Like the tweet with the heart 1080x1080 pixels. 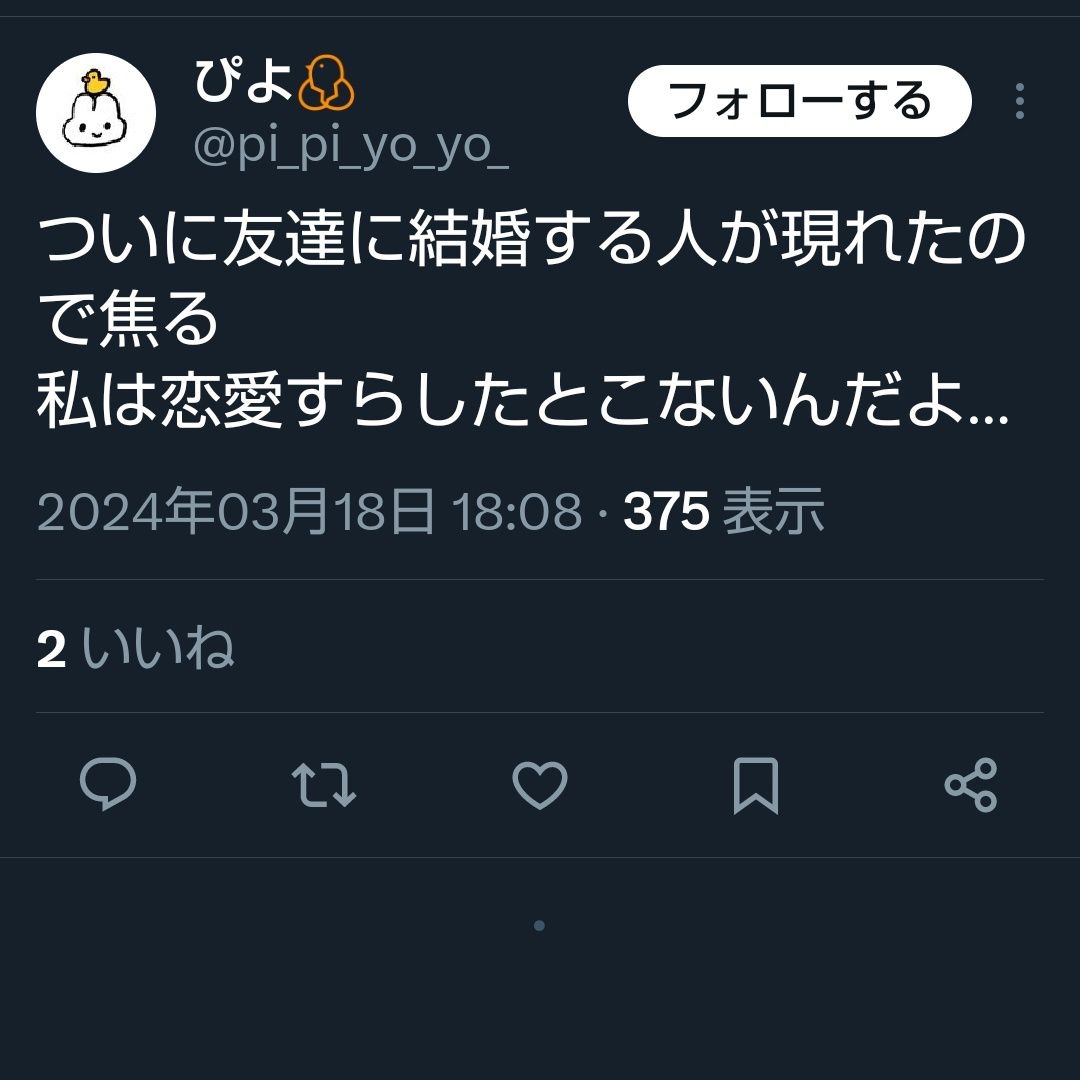(540, 784)
